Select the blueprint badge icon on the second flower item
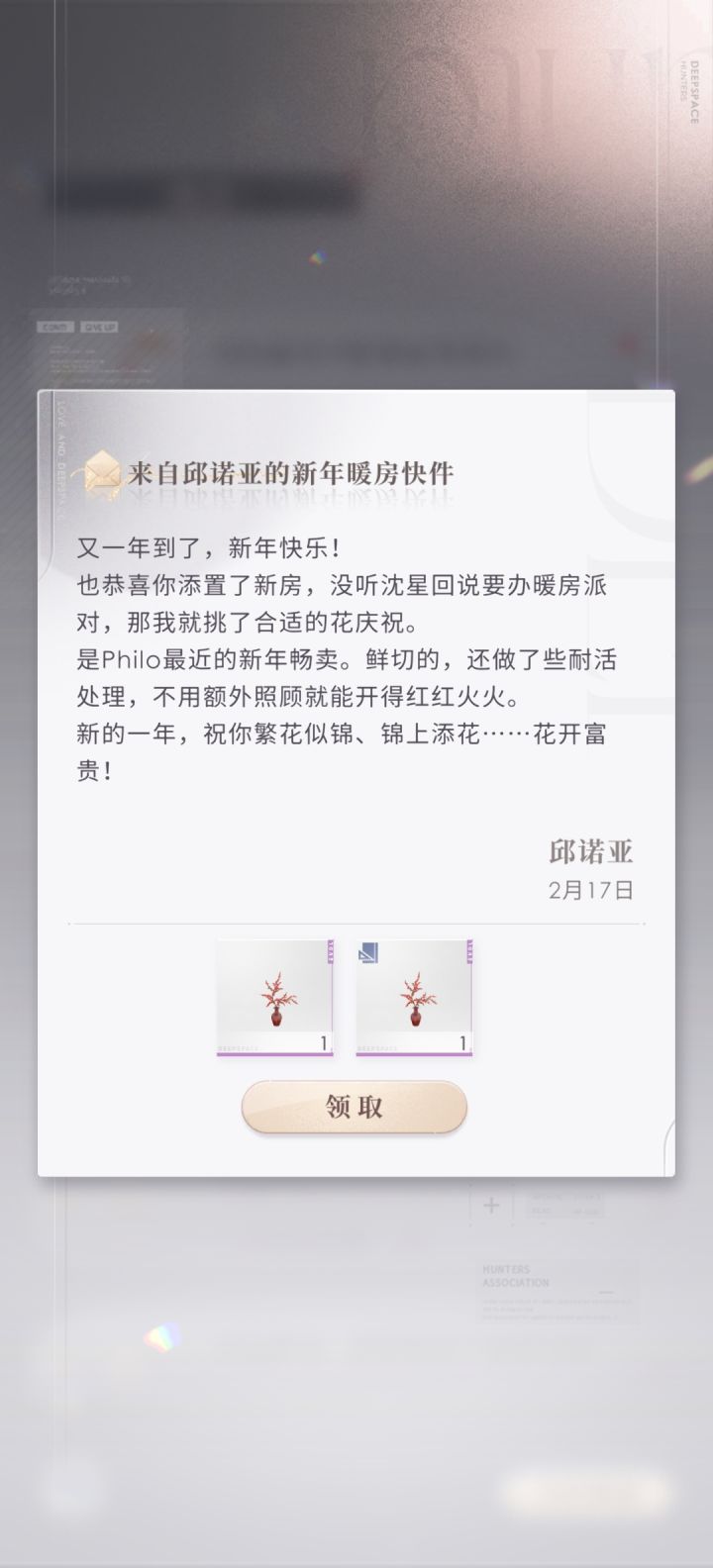The width and height of the screenshot is (713, 1568). [x=370, y=951]
